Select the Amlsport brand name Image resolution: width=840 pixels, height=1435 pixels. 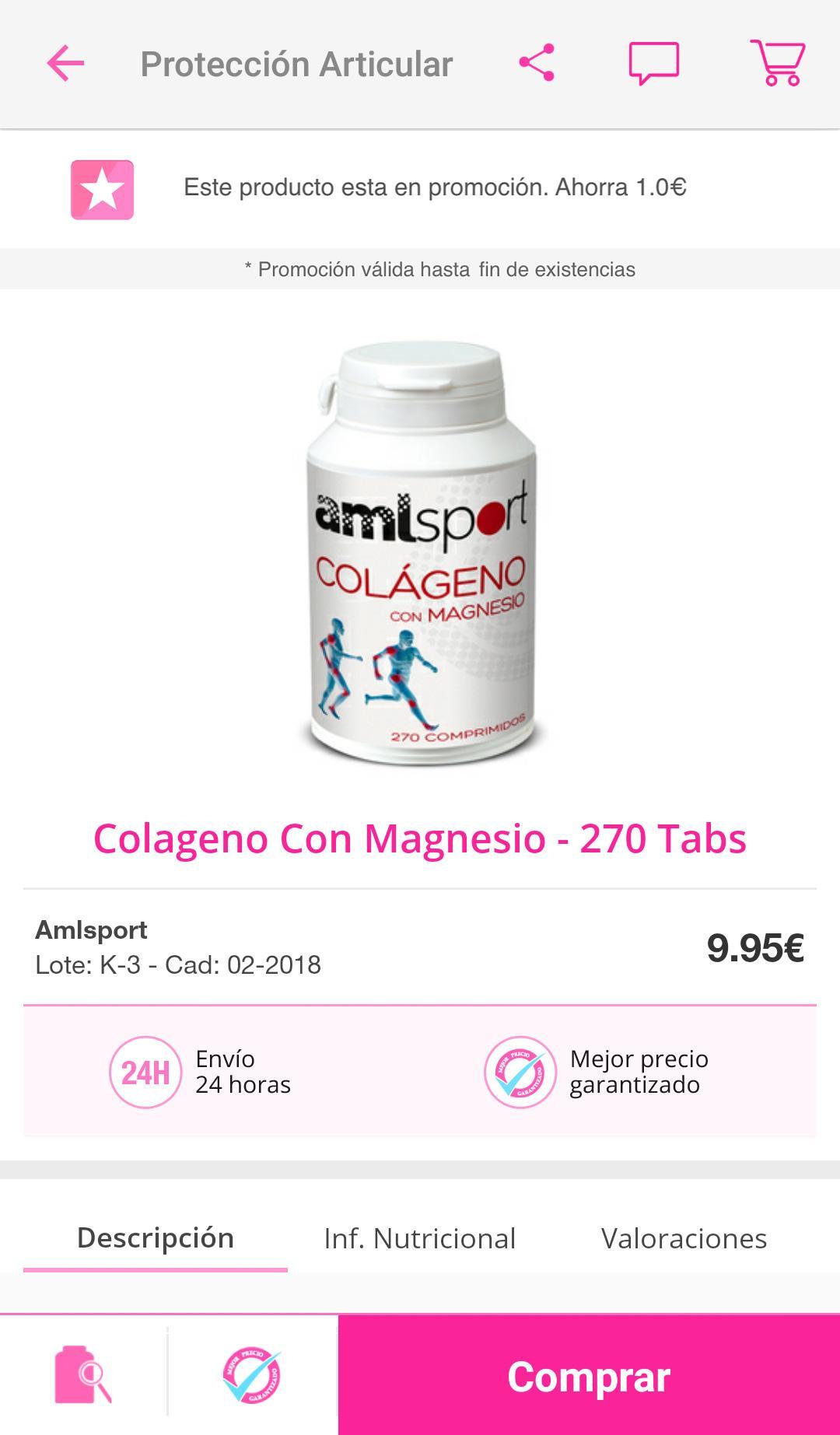pos(93,932)
